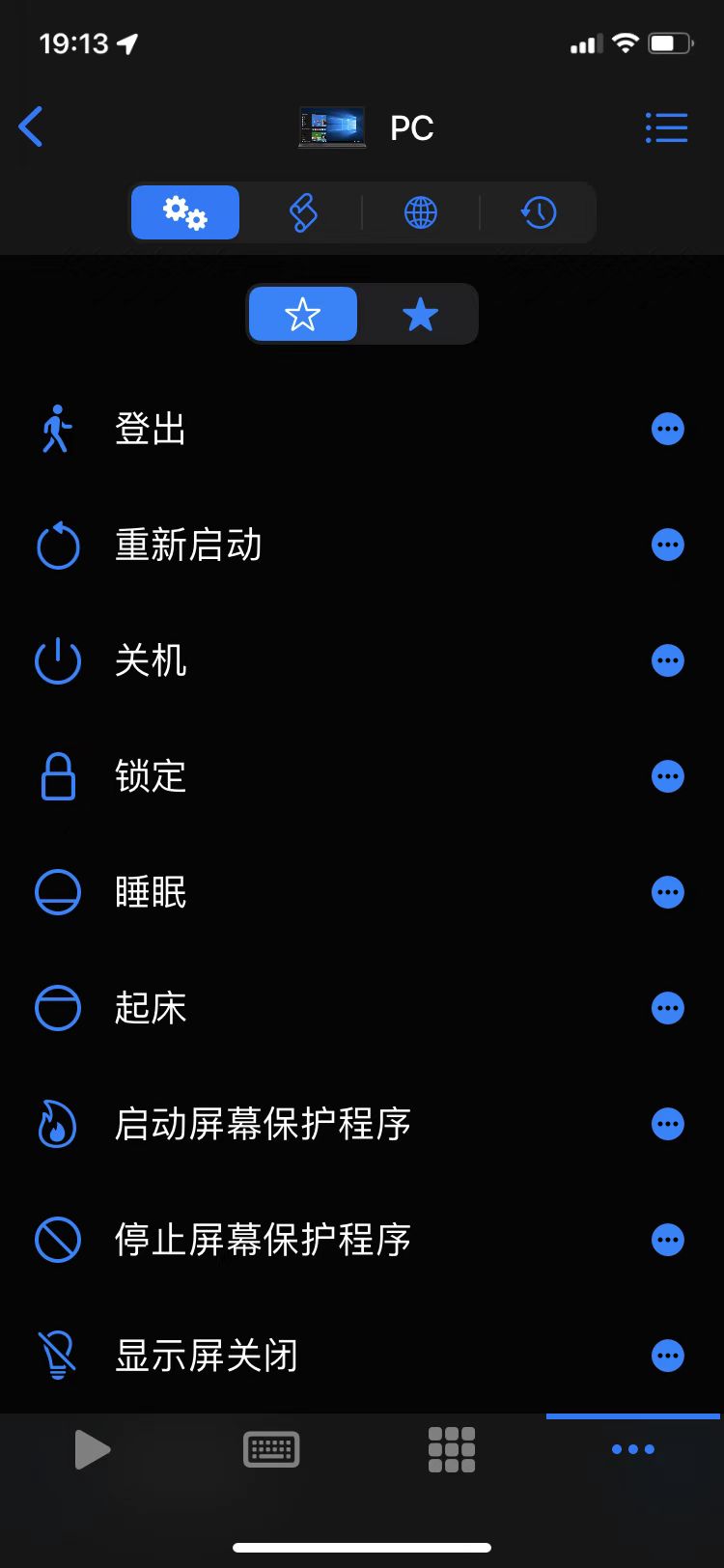The height and width of the screenshot is (1568, 724).
Task: Start 启动屏幕保护程序 command
Action: (263, 1124)
